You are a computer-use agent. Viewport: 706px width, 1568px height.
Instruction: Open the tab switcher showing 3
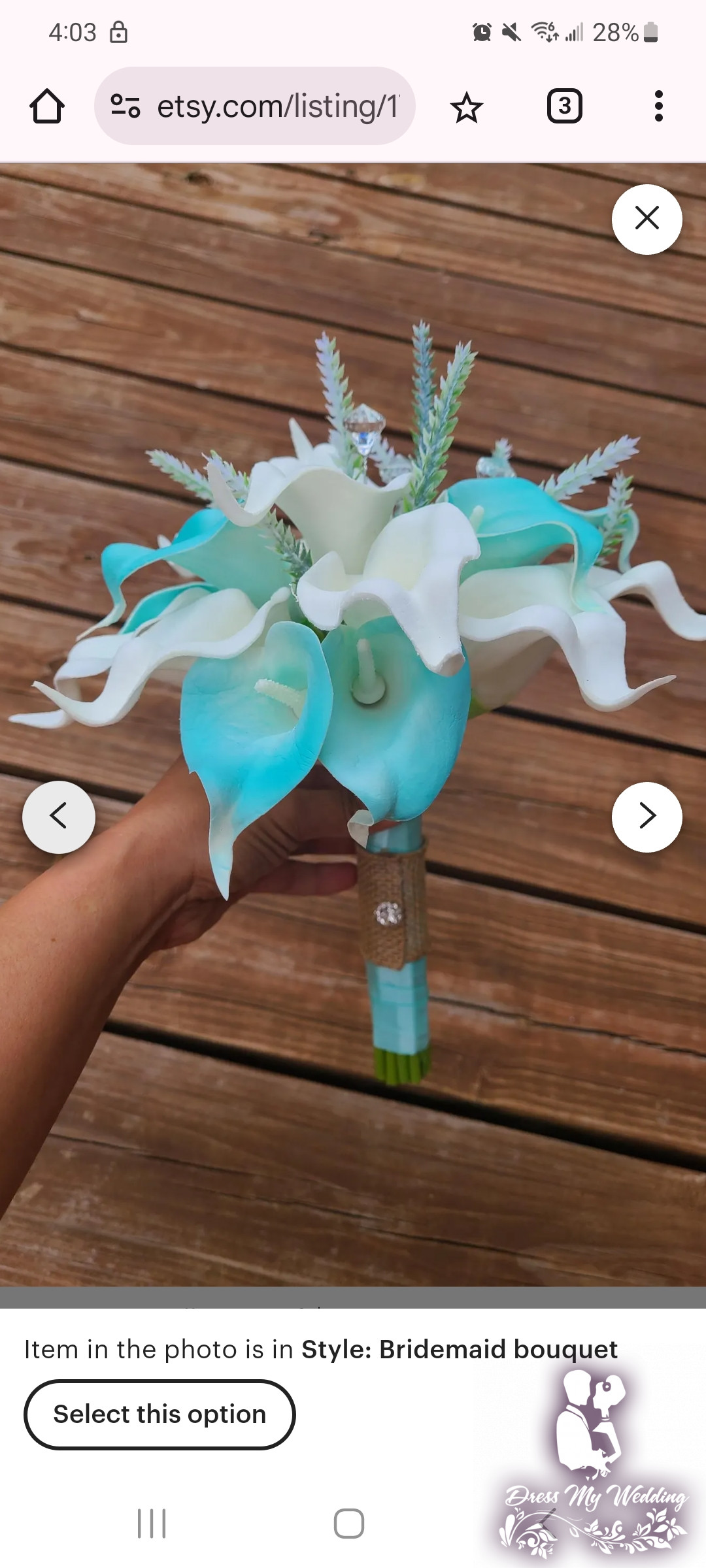point(564,106)
